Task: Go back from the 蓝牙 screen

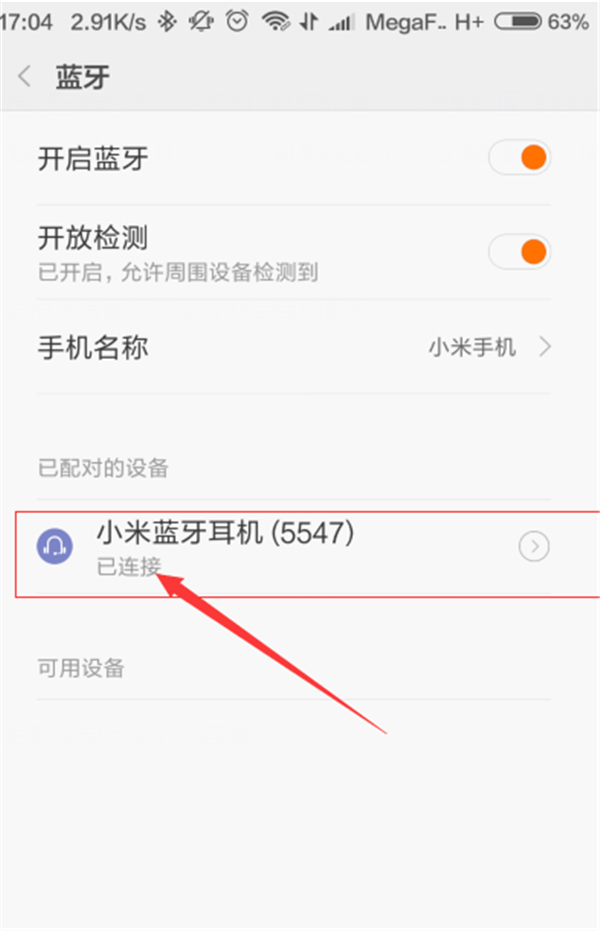Action: (x=26, y=78)
